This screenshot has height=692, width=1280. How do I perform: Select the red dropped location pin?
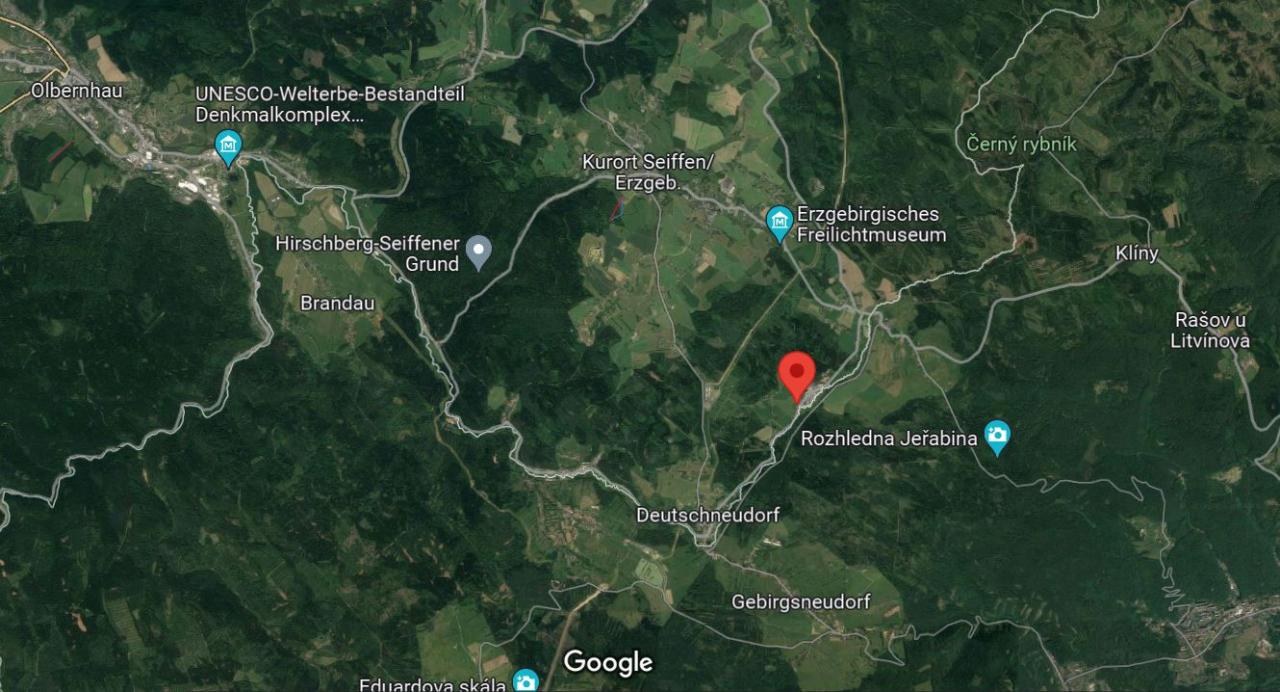pyautogui.click(x=797, y=374)
